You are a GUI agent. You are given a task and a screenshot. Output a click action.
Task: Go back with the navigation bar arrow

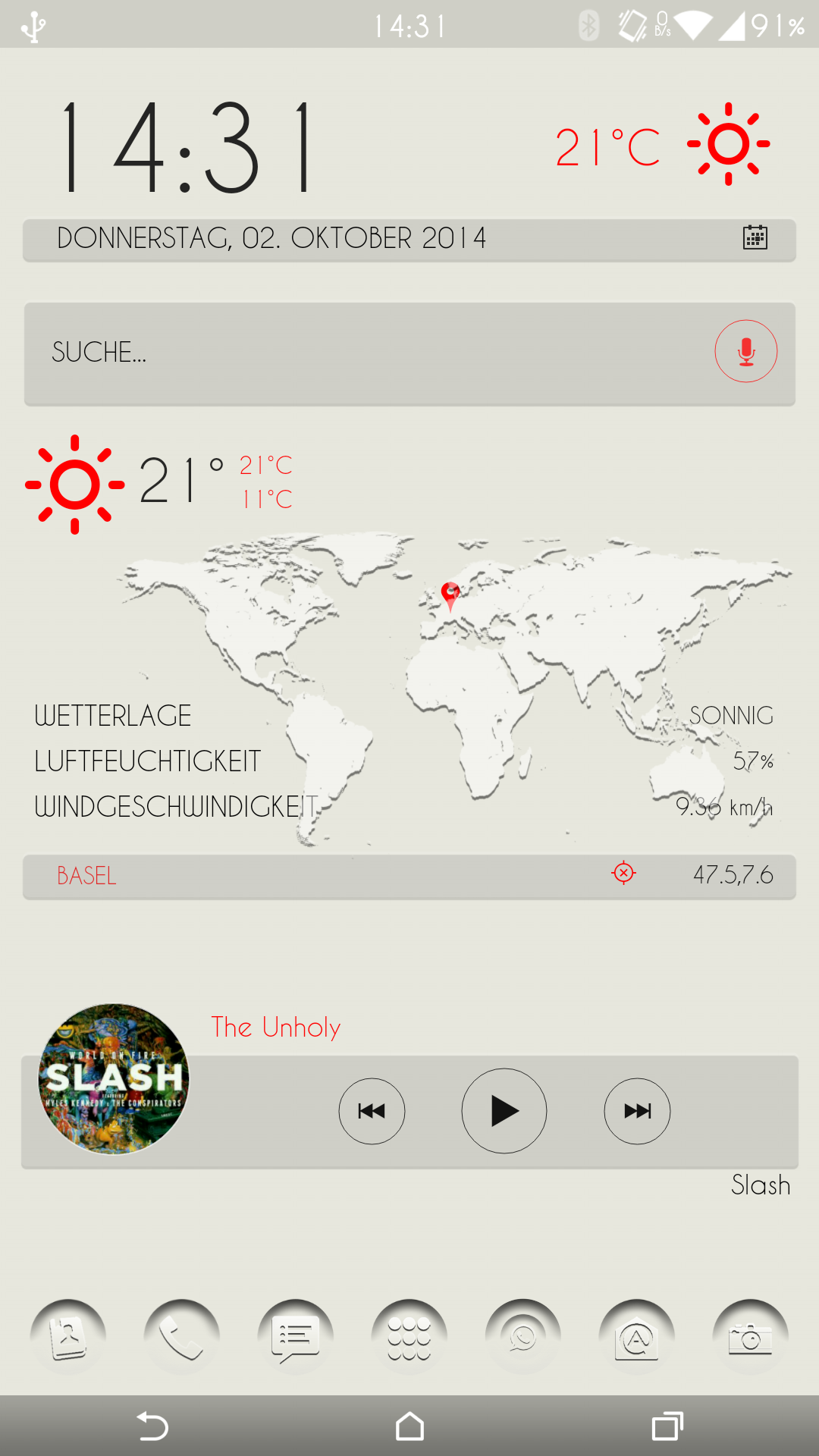[152, 1426]
